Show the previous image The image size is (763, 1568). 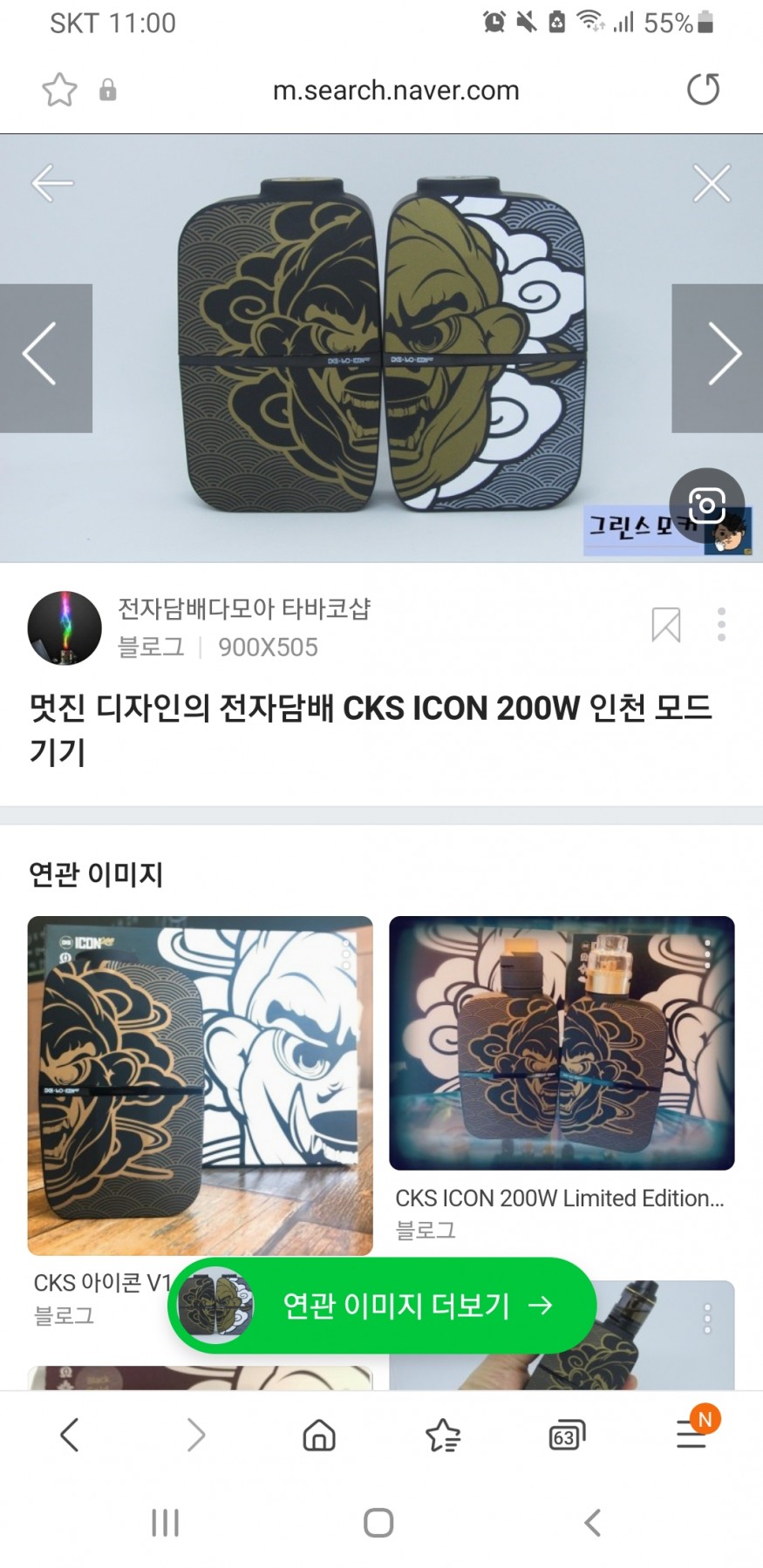coord(41,355)
